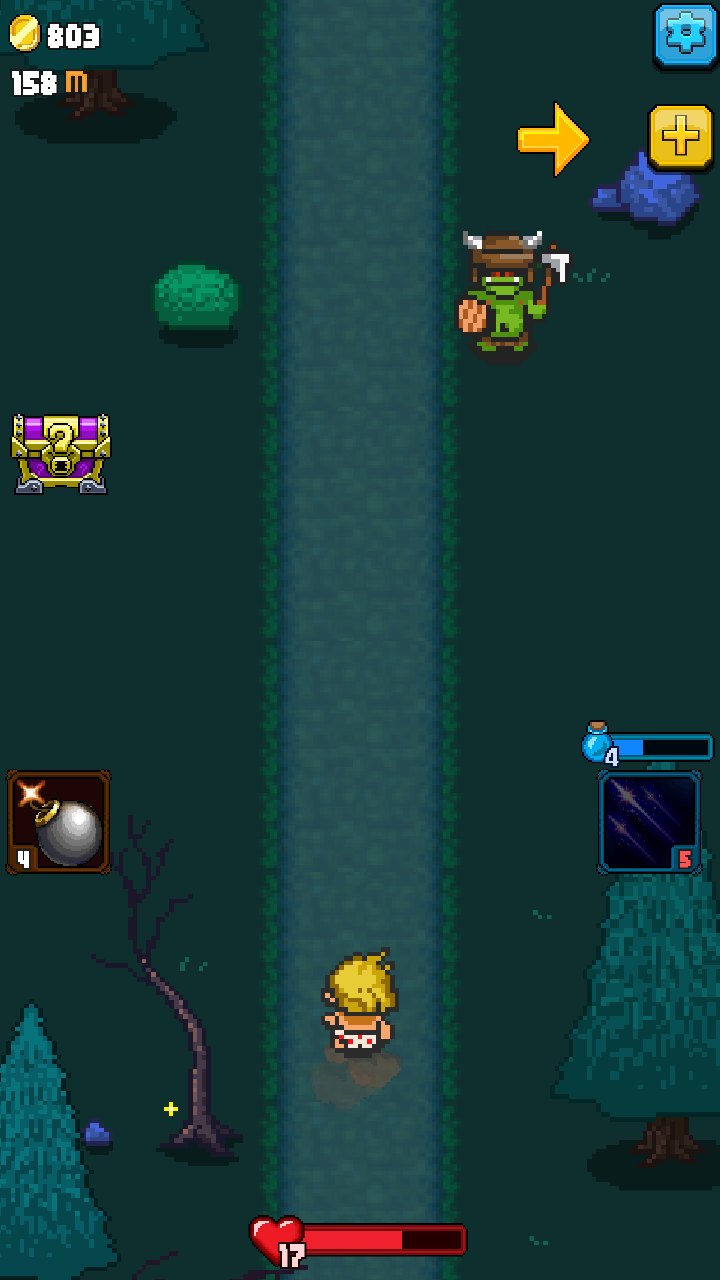Open the settings gear

pos(685,35)
